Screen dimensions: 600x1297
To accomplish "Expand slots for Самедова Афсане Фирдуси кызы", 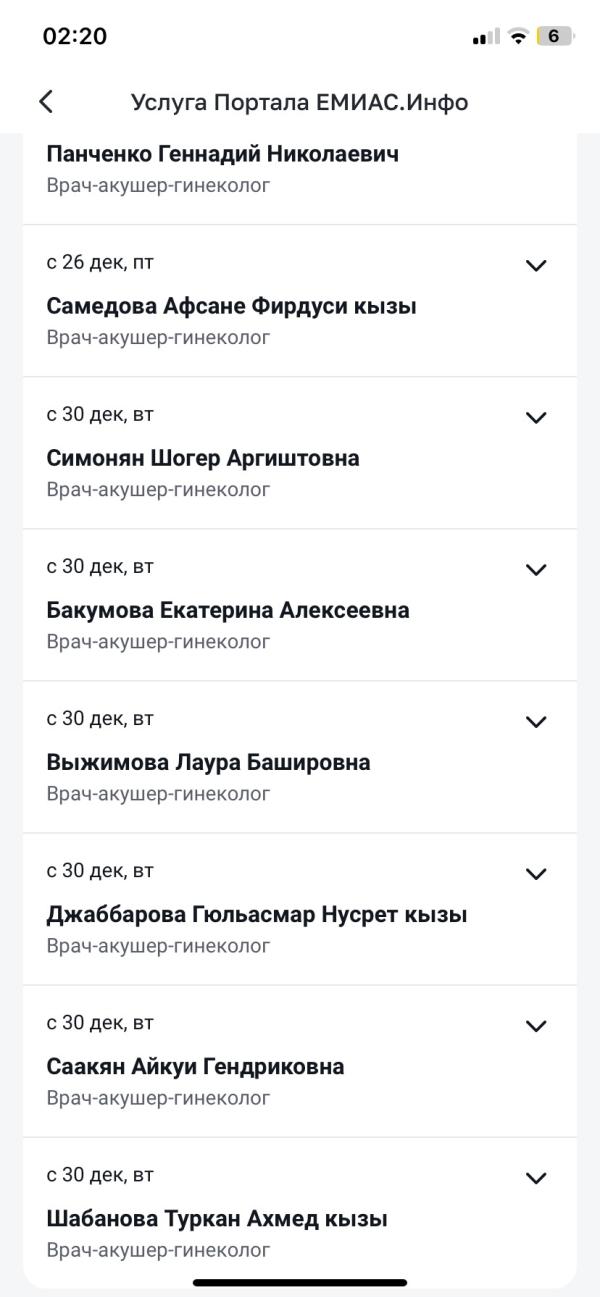I will (536, 266).
